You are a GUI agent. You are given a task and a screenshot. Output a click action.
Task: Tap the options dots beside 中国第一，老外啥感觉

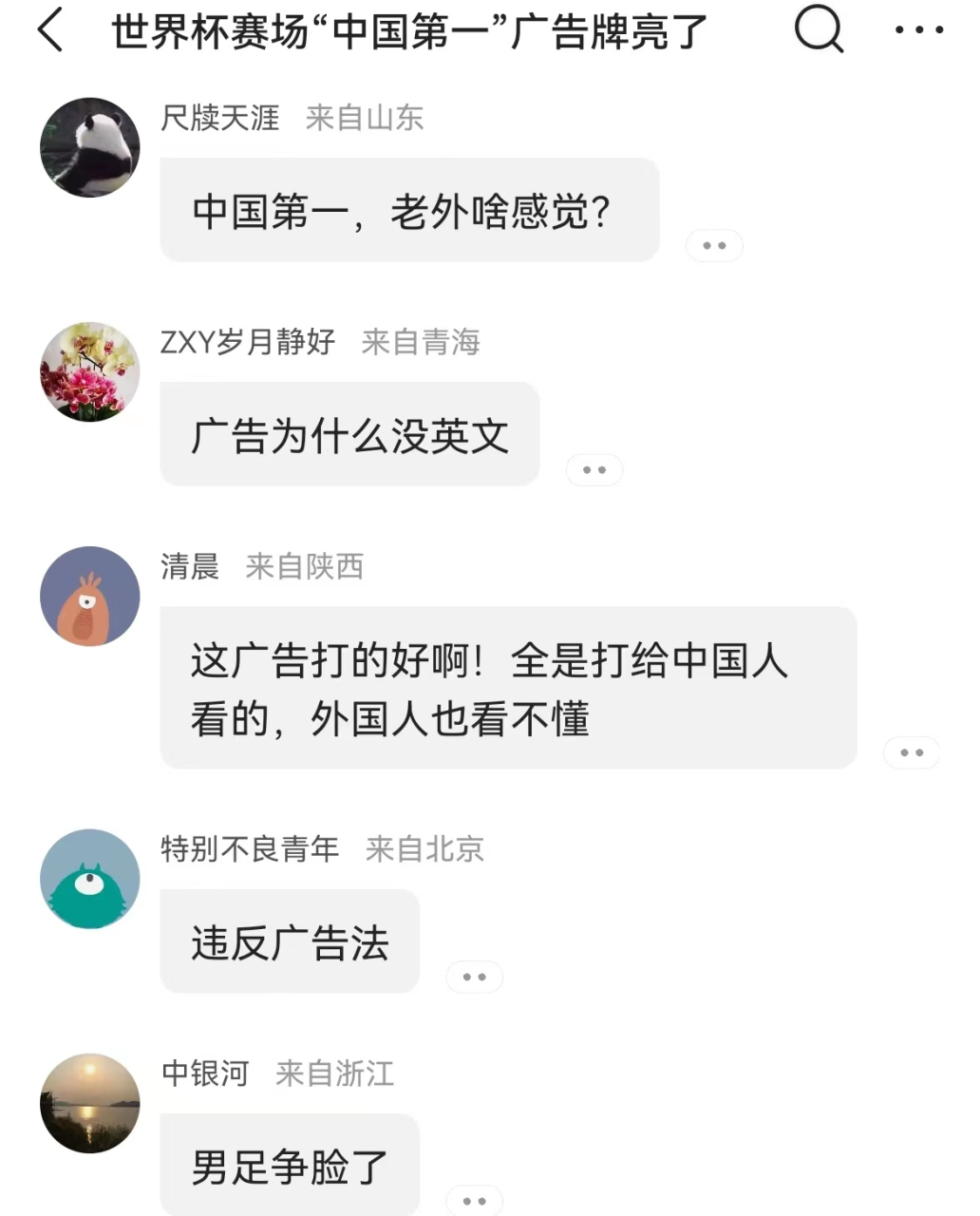pyautogui.click(x=714, y=246)
